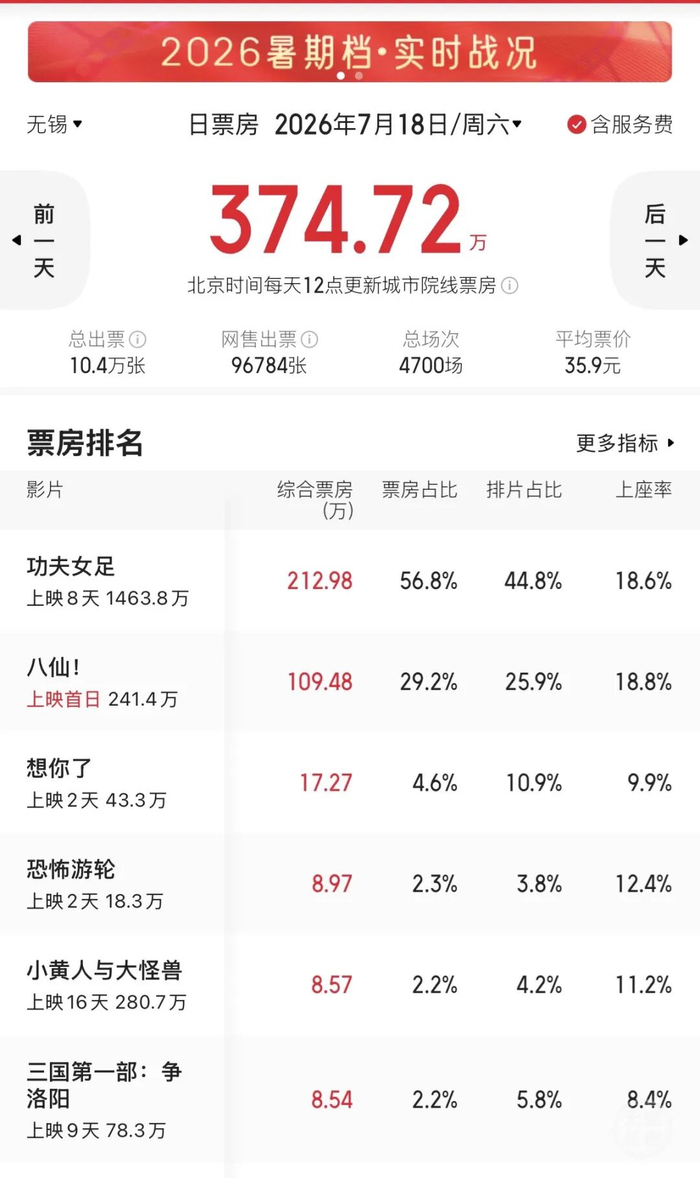Open the 无锡 city dropdown

(55, 124)
